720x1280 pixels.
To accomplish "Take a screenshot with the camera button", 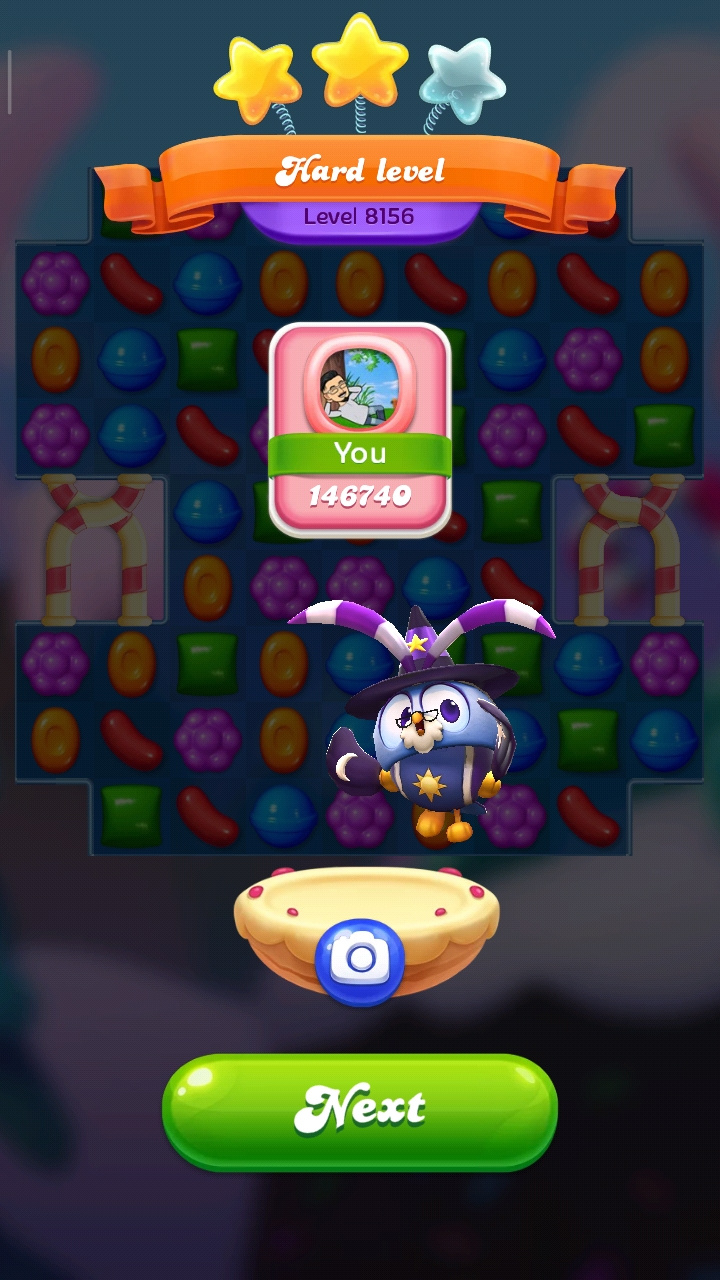I will point(360,960).
